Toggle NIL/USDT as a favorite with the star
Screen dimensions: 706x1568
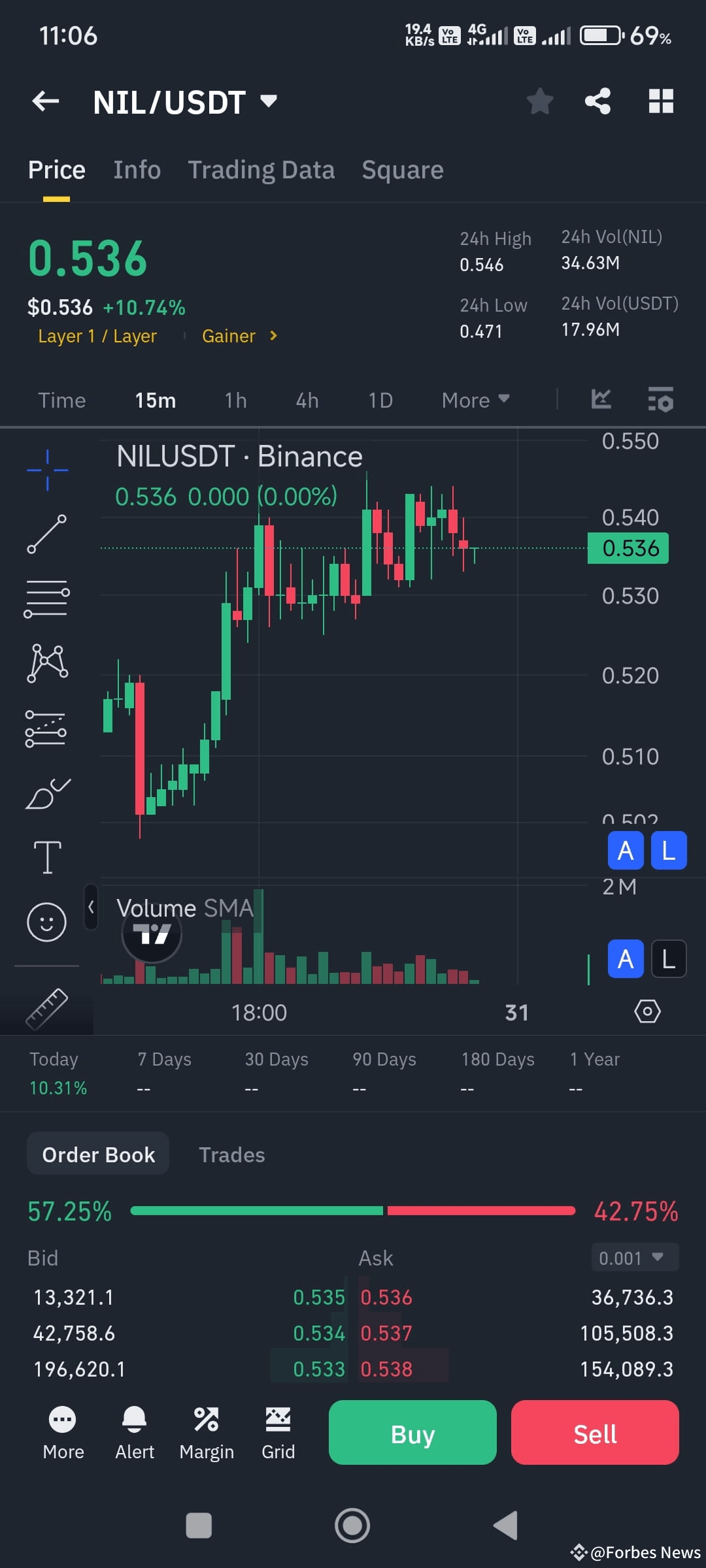pos(540,101)
